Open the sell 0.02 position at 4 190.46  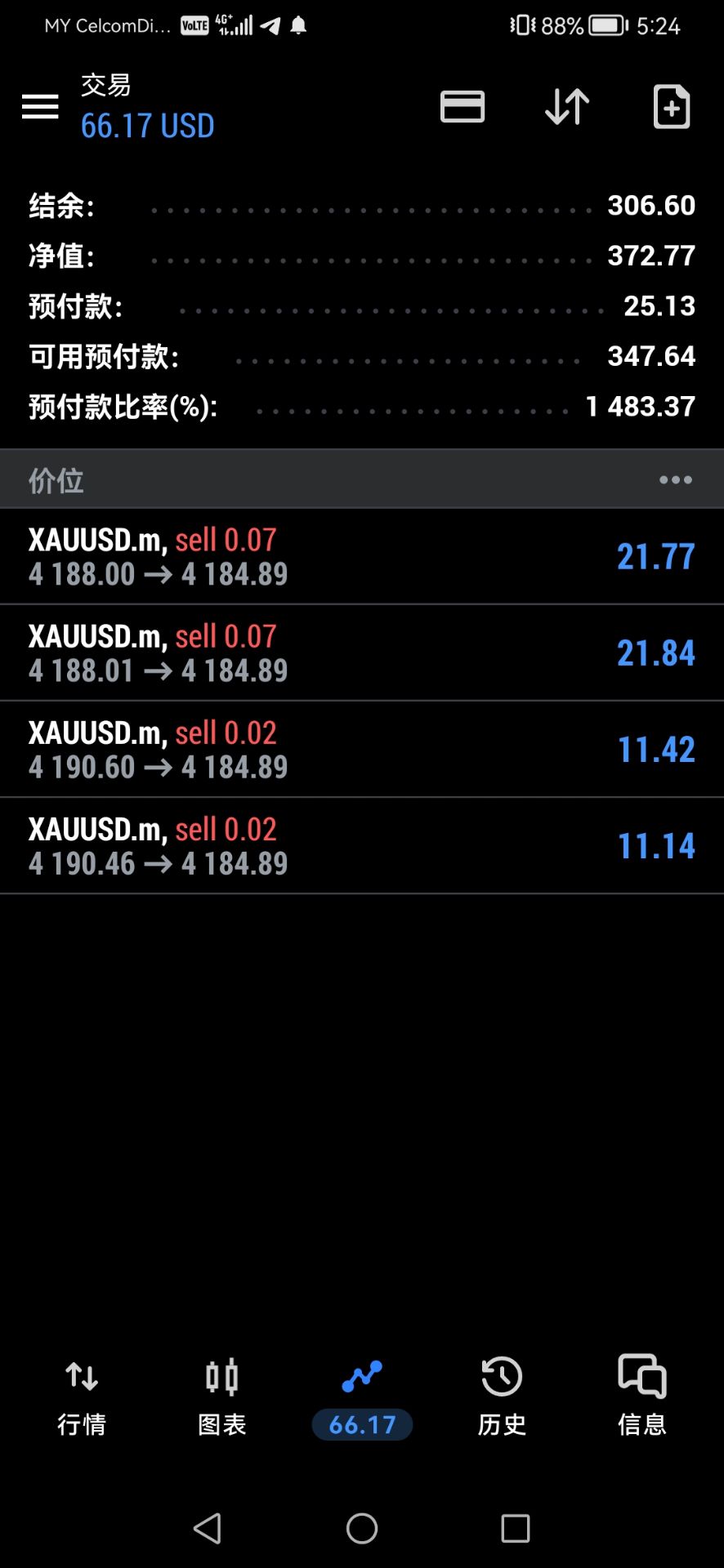point(362,845)
